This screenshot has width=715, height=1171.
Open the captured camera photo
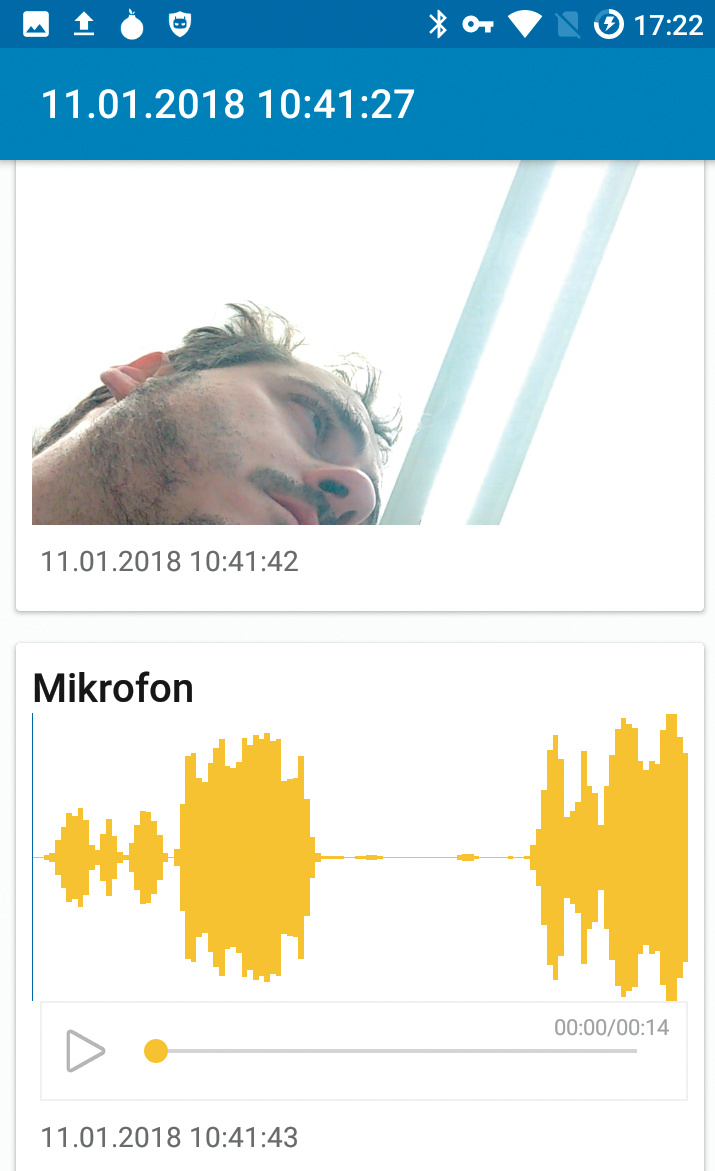coord(360,345)
